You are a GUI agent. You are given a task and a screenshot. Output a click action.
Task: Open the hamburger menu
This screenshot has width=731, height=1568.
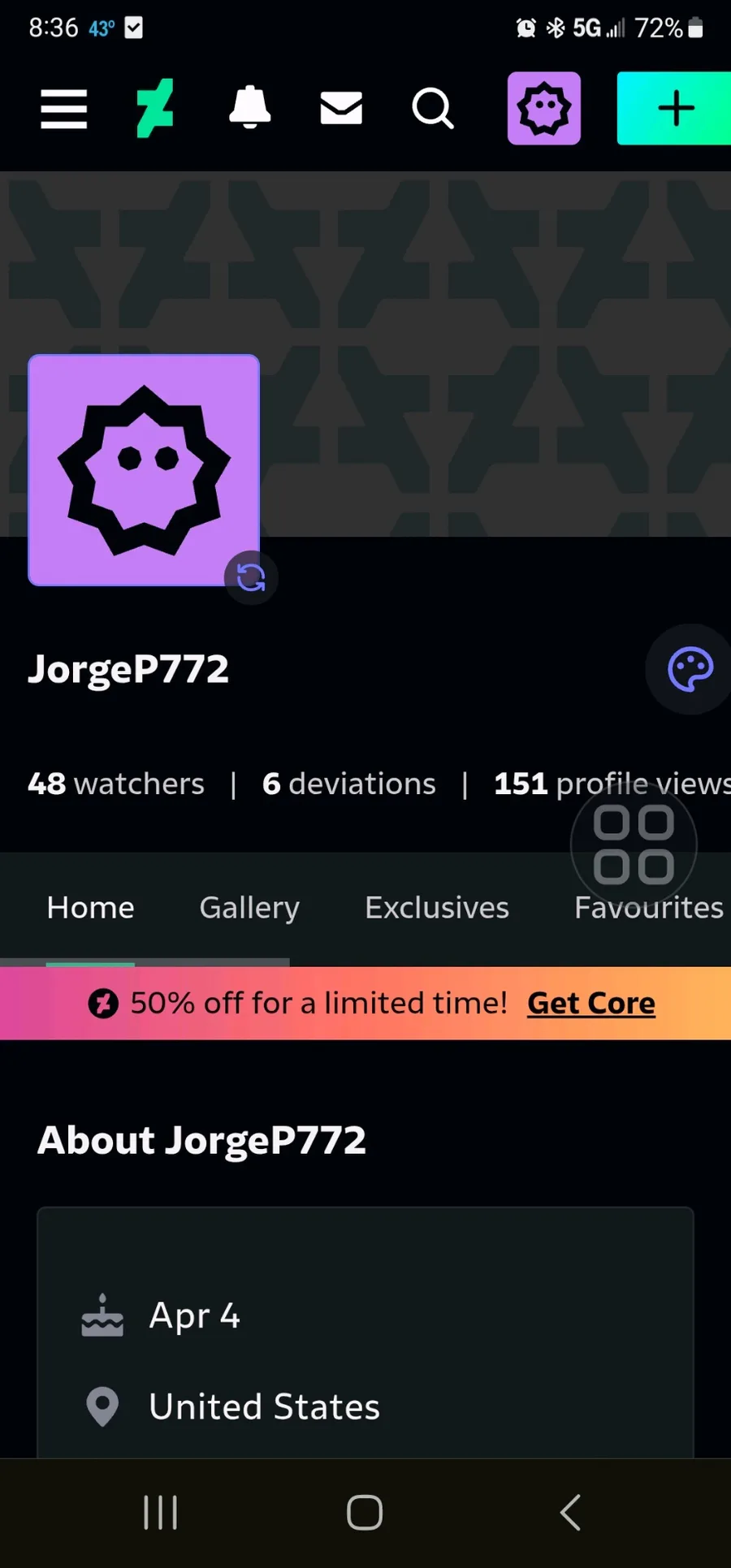tap(63, 109)
